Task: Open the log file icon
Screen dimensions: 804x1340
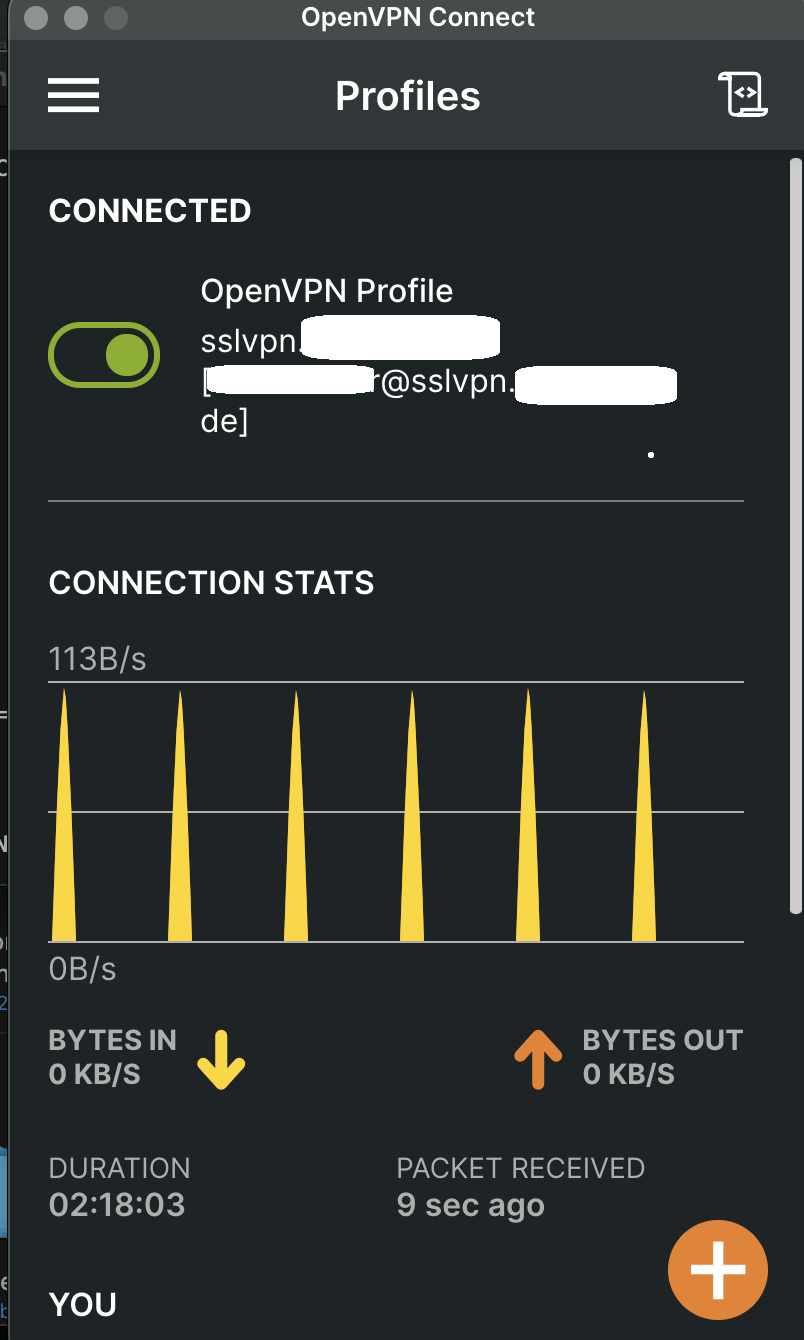Action: (743, 96)
